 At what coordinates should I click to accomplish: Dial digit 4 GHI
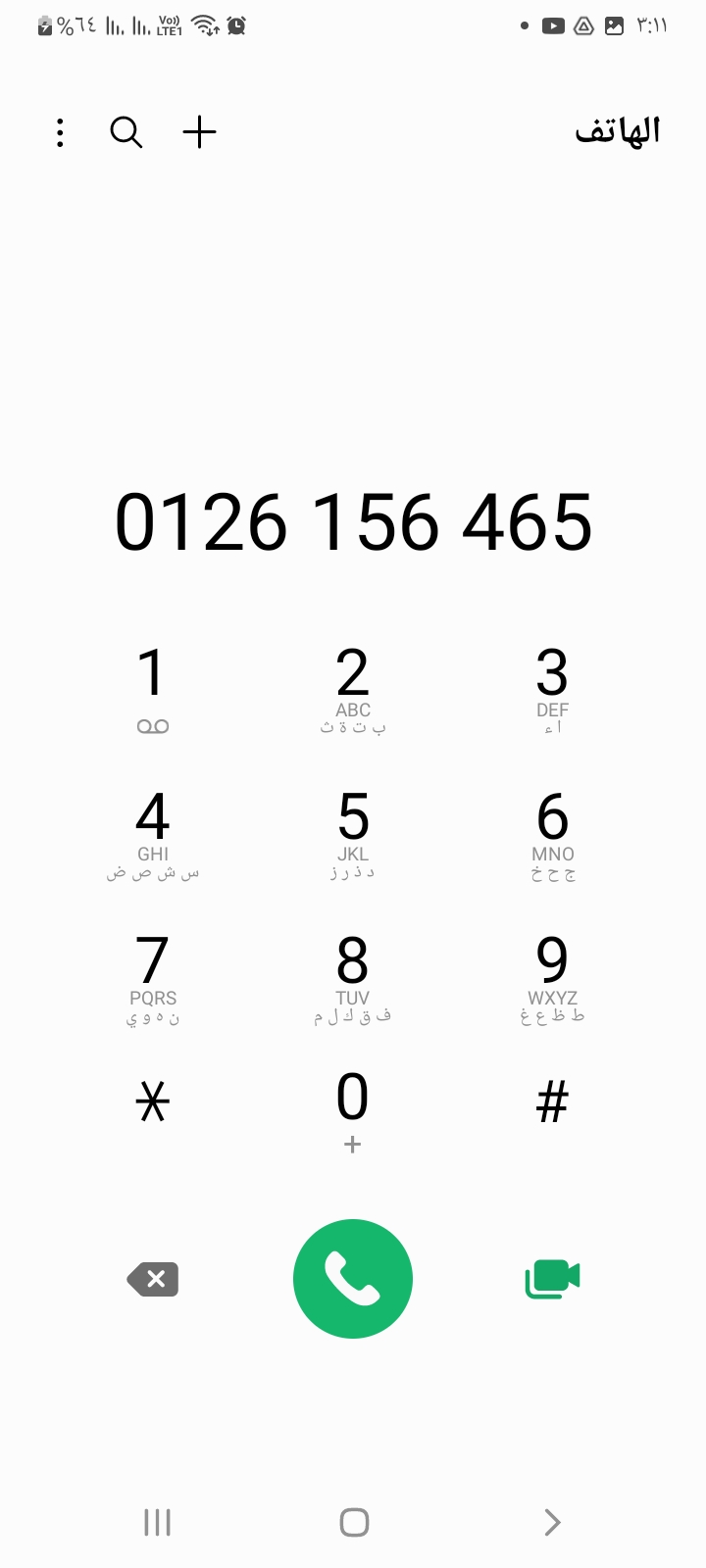[x=153, y=833]
